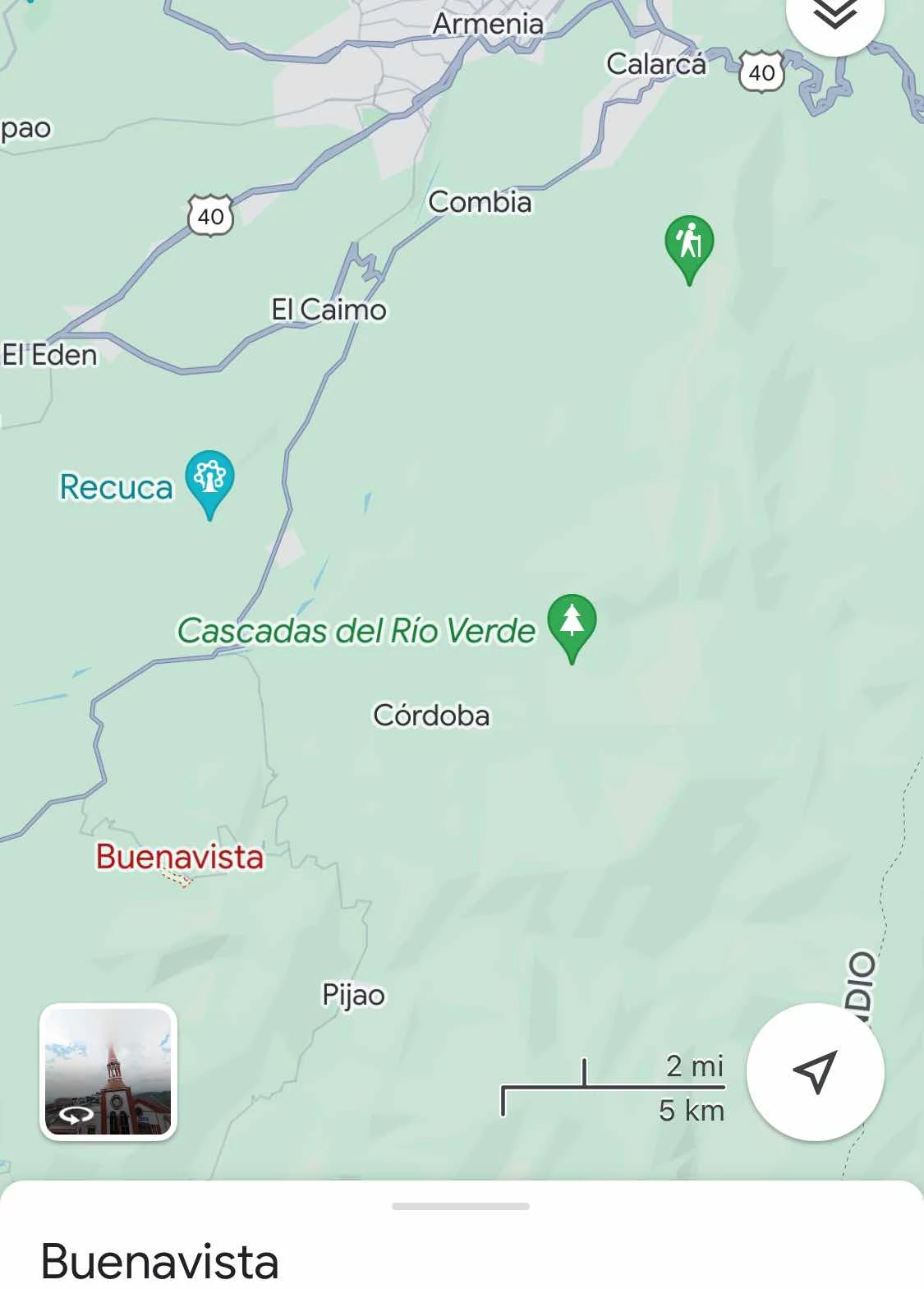Open the map layers button
Screen dimensions: 924x1289
point(834,16)
